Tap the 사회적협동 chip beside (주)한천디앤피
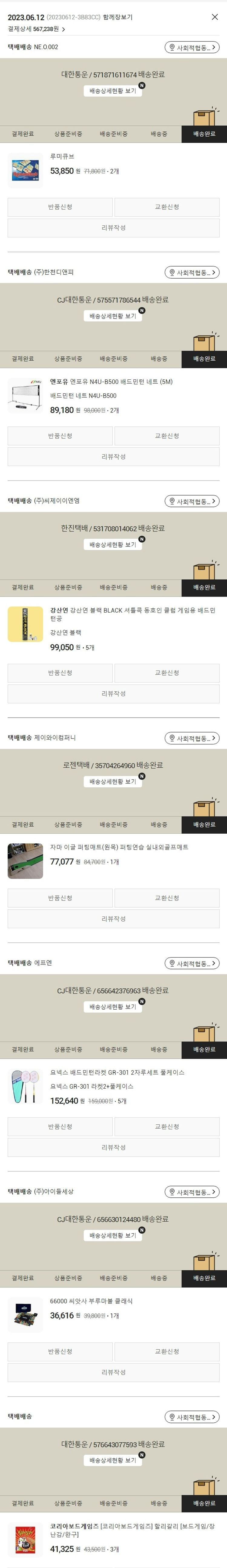Image resolution: width=227 pixels, height=1568 pixels. click(x=192, y=273)
